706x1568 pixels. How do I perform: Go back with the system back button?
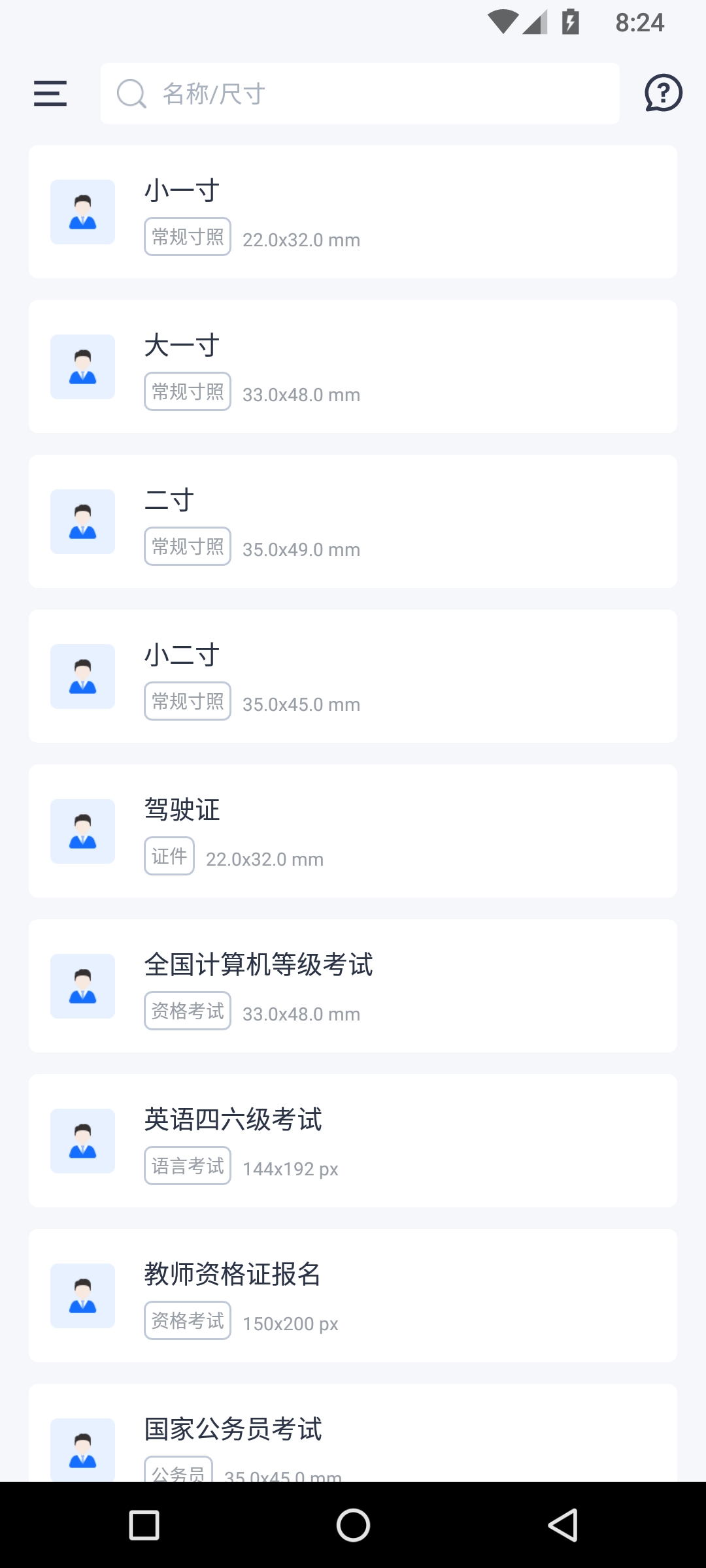[562, 1526]
